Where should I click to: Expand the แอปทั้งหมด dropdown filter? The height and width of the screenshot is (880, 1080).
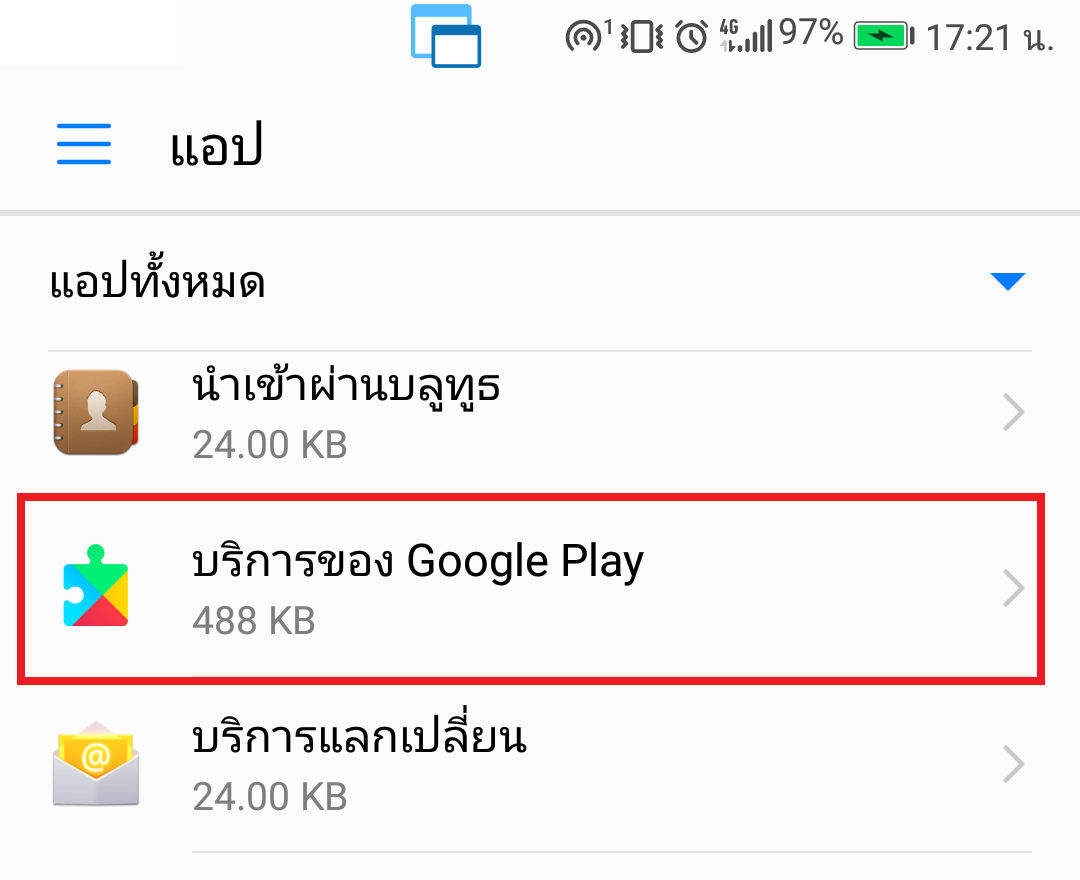click(x=1007, y=283)
